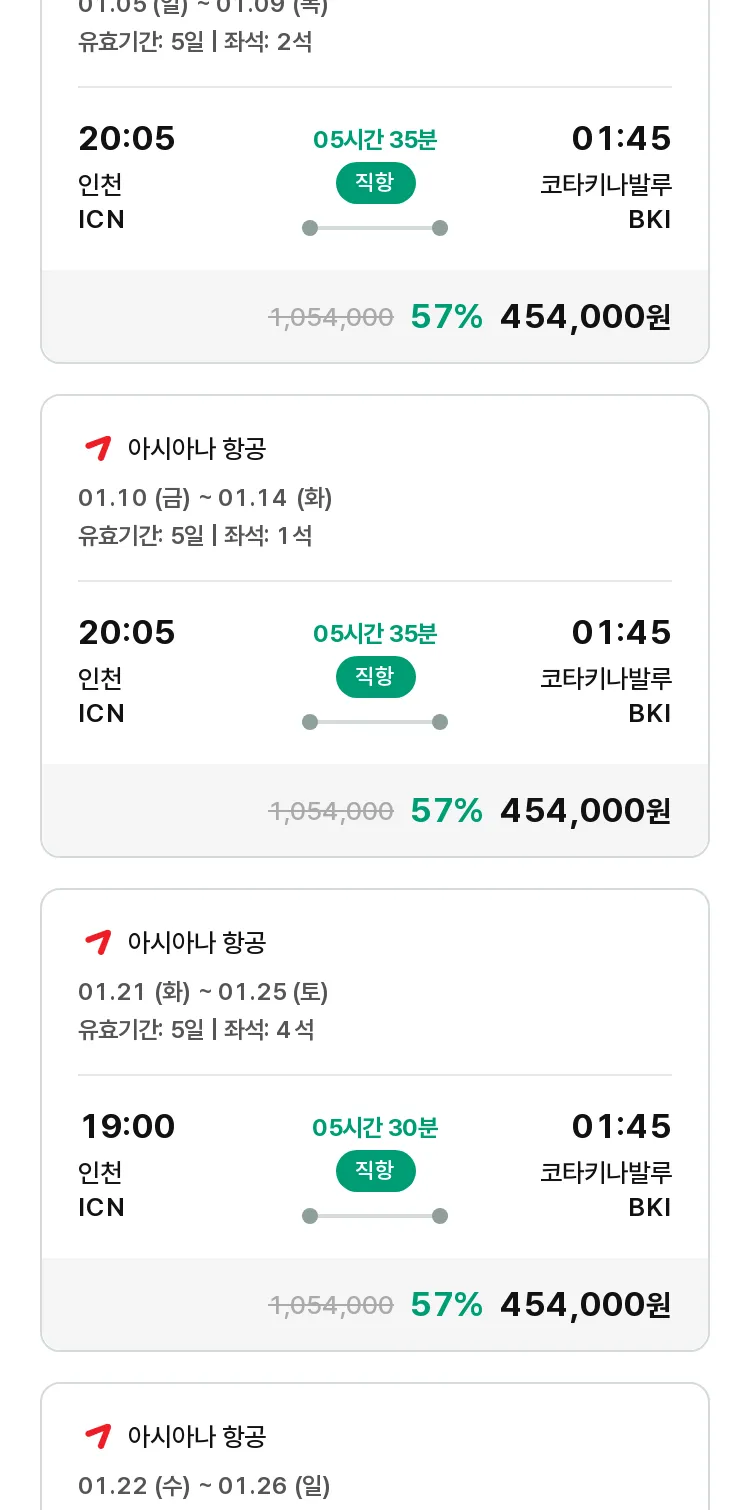Select the Asiana flight for 01.10 ~ 01.14
This screenshot has height=1510, width=750.
375,626
